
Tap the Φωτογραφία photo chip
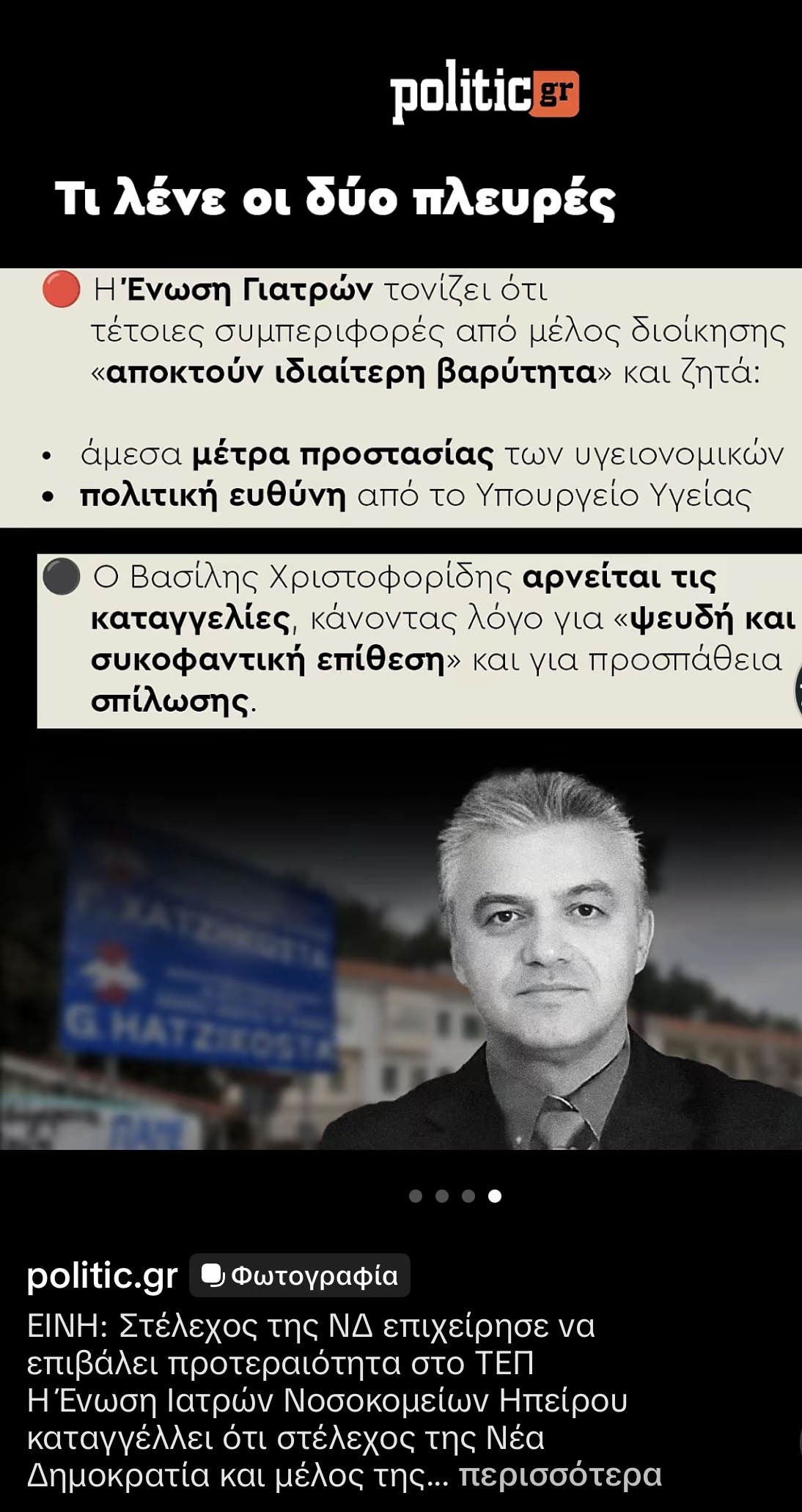[x=300, y=1275]
